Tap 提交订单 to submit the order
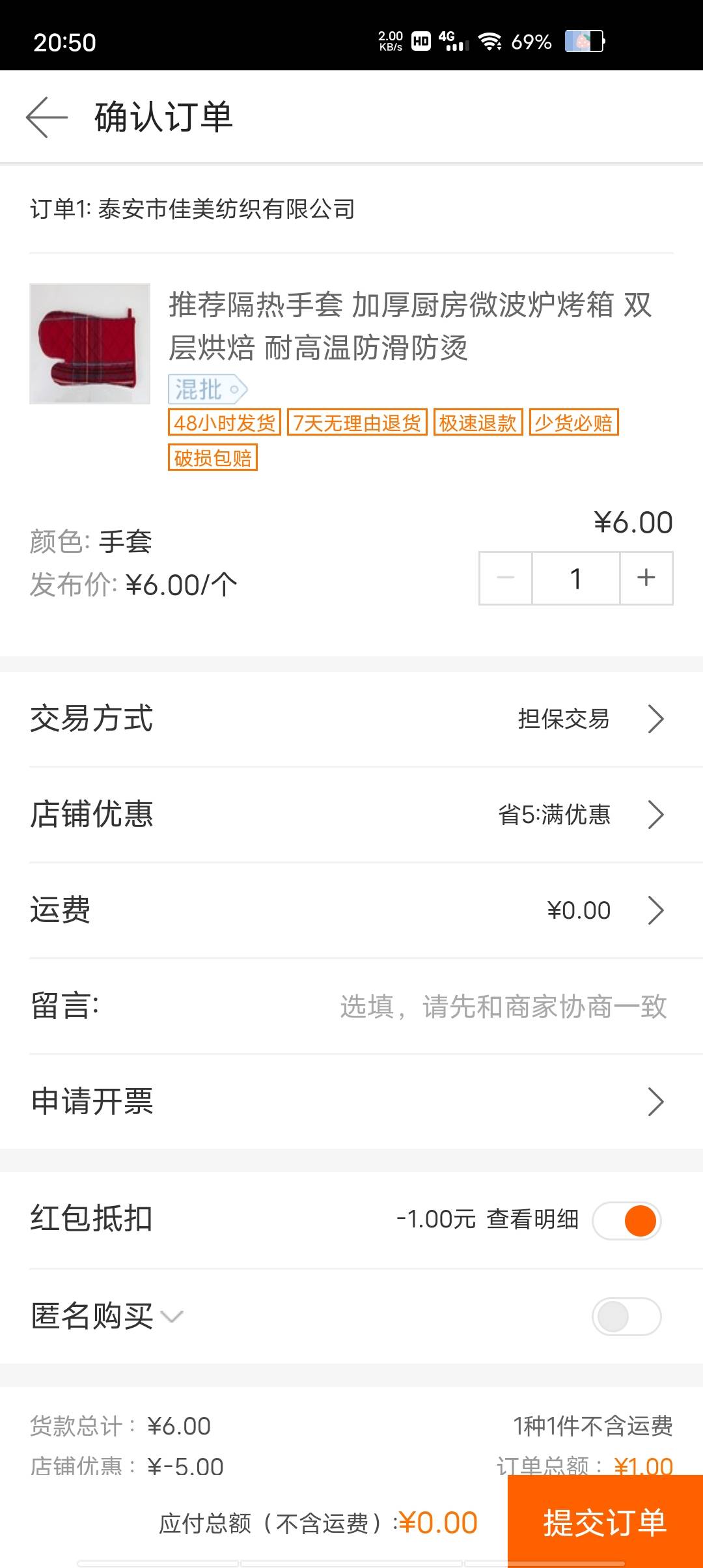The width and height of the screenshot is (703, 1568). 605,1521
